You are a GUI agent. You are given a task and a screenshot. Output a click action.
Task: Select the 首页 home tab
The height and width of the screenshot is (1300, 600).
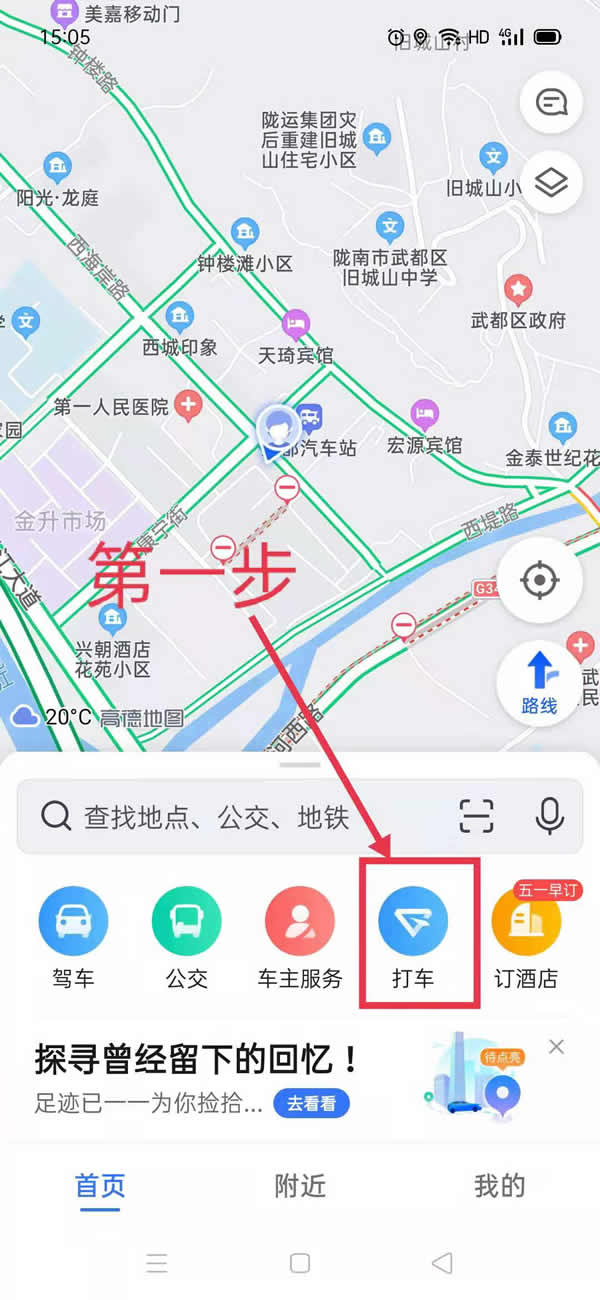(100, 1186)
